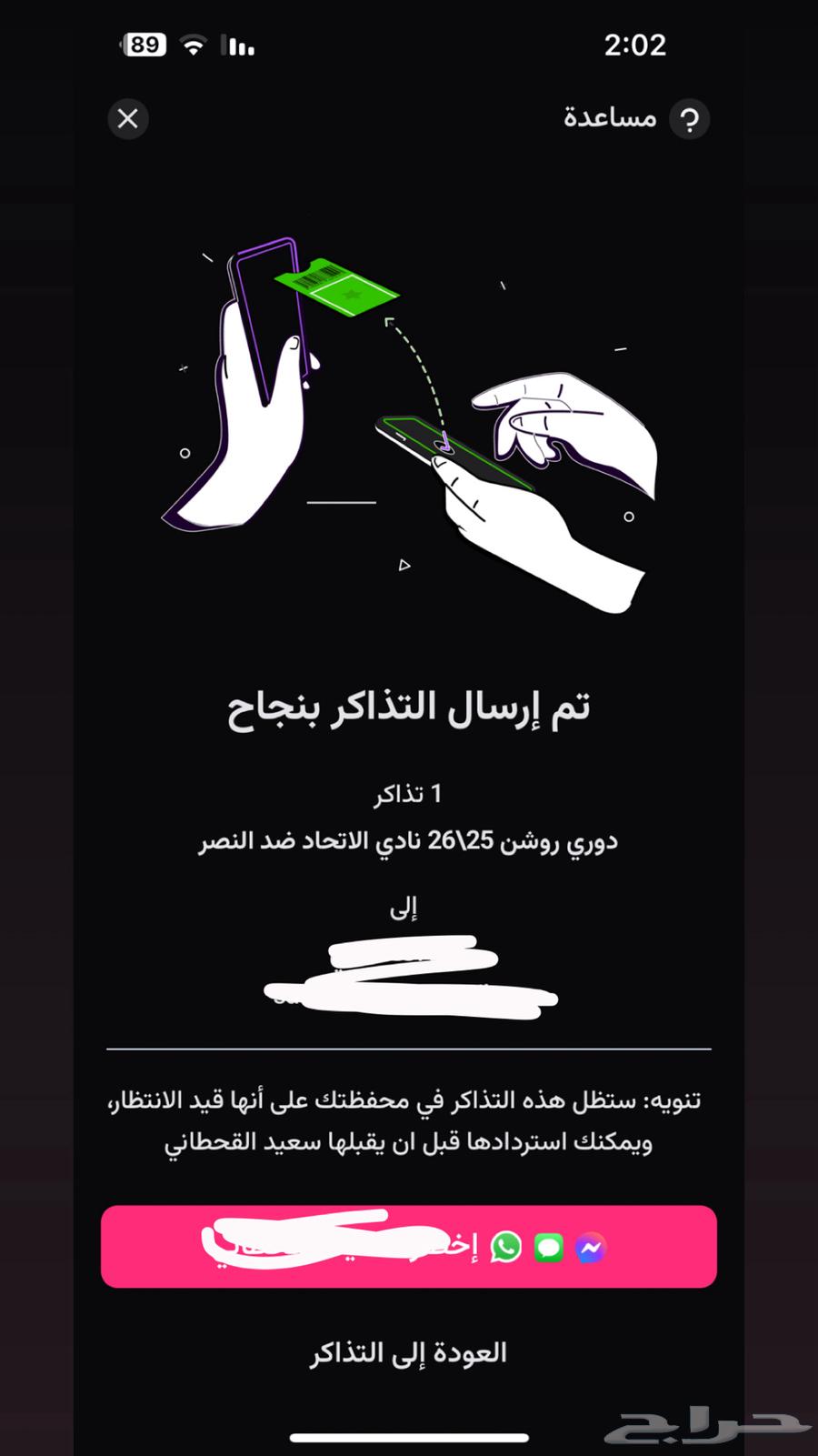Tap the '1 تذاكر' ticket count
Viewport: 818px width, 1456px height.
pyautogui.click(x=409, y=791)
